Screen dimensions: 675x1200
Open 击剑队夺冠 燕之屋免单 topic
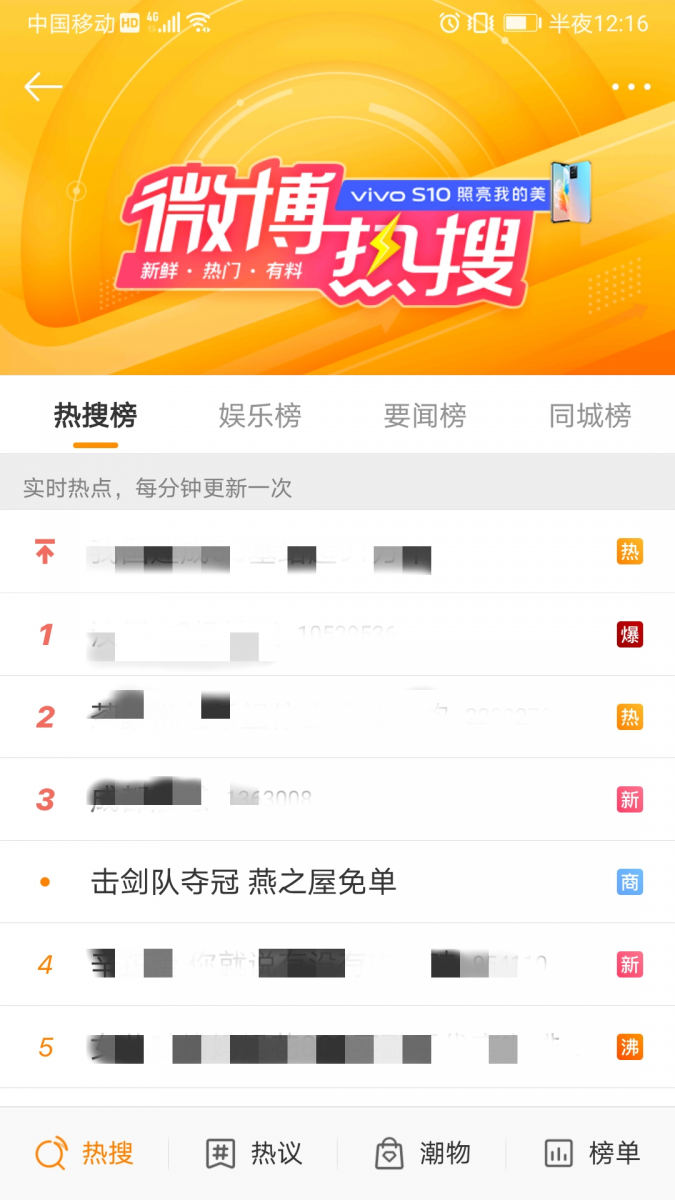244,882
